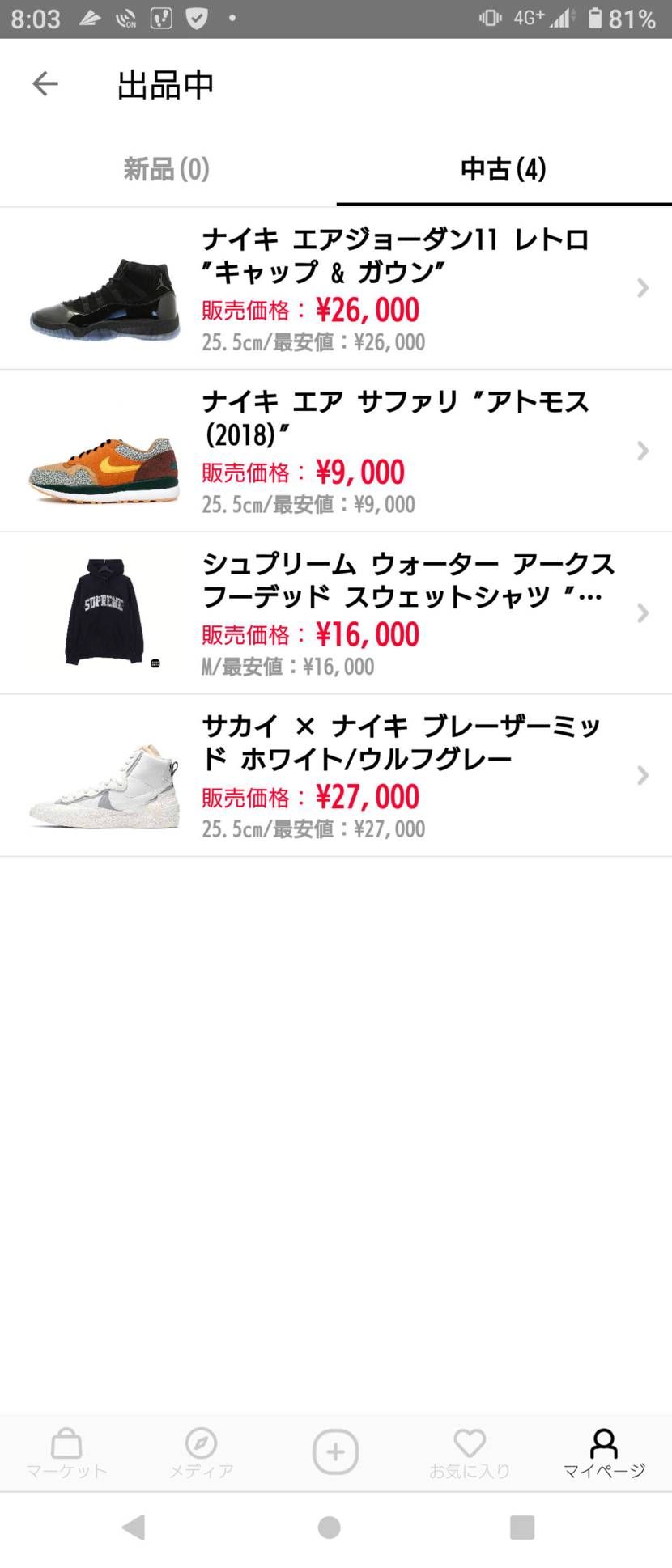Viewport: 672px width, 1568px height.
Task: Expand the sacai × Nike Blazer Mid listing
Action: (642, 775)
